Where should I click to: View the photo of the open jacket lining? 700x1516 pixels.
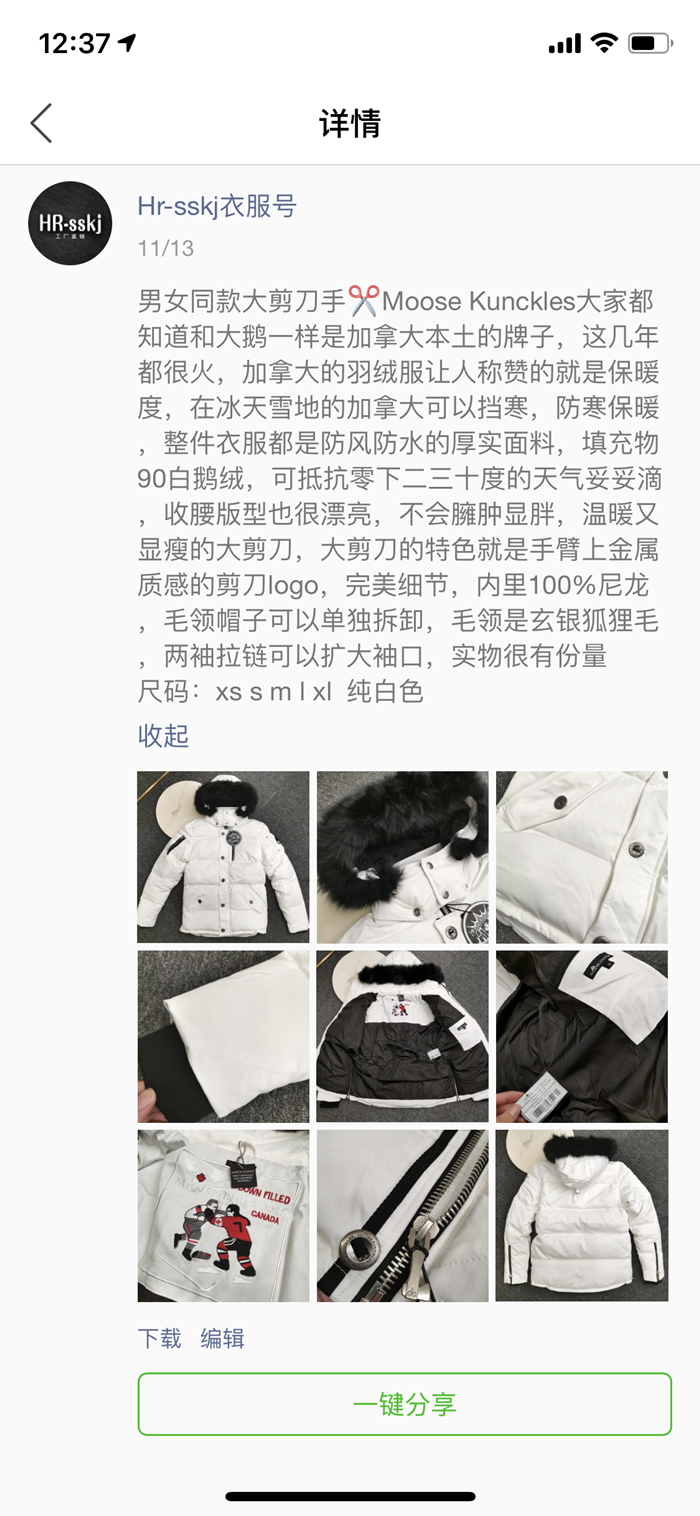coord(403,1036)
